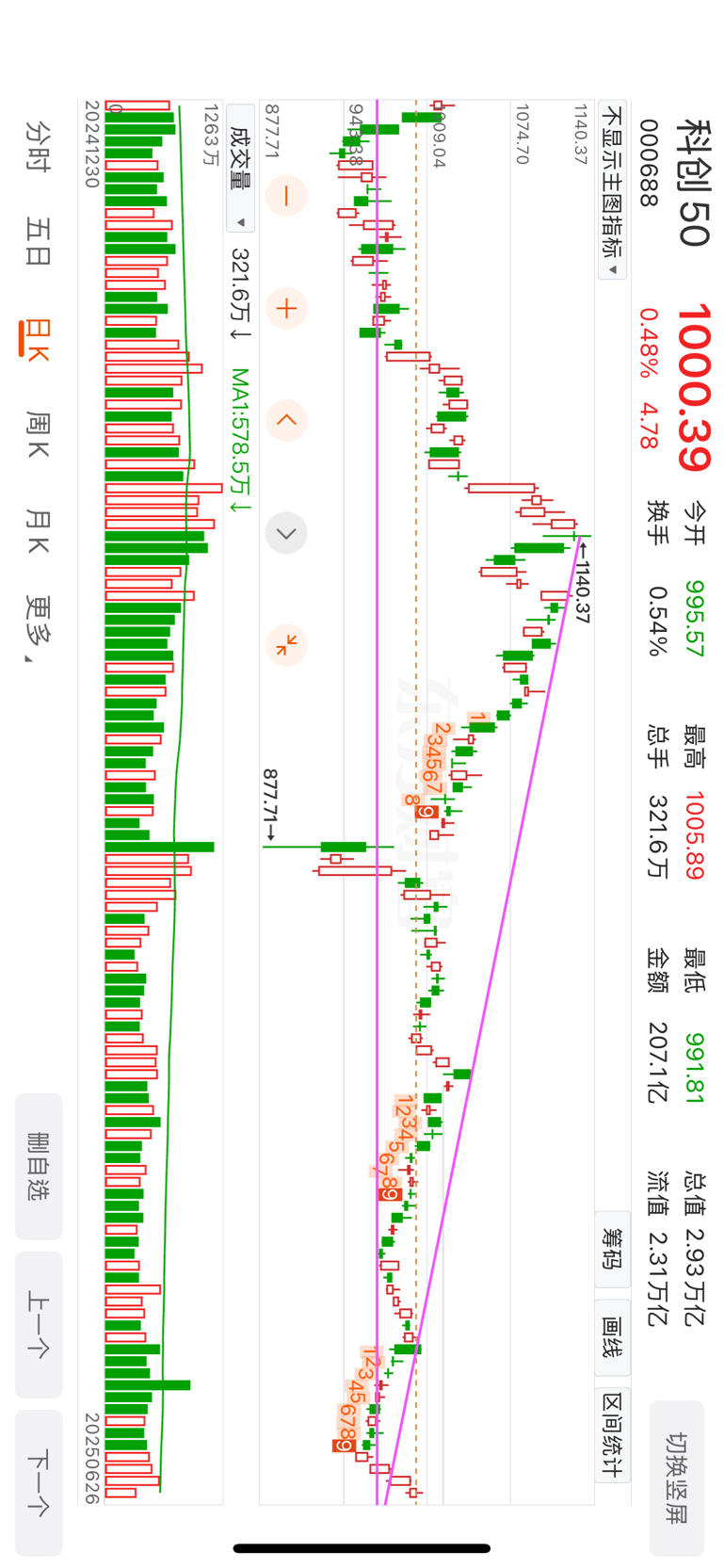Zoom out the chart with minus
724x1568 pixels.
click(286, 196)
